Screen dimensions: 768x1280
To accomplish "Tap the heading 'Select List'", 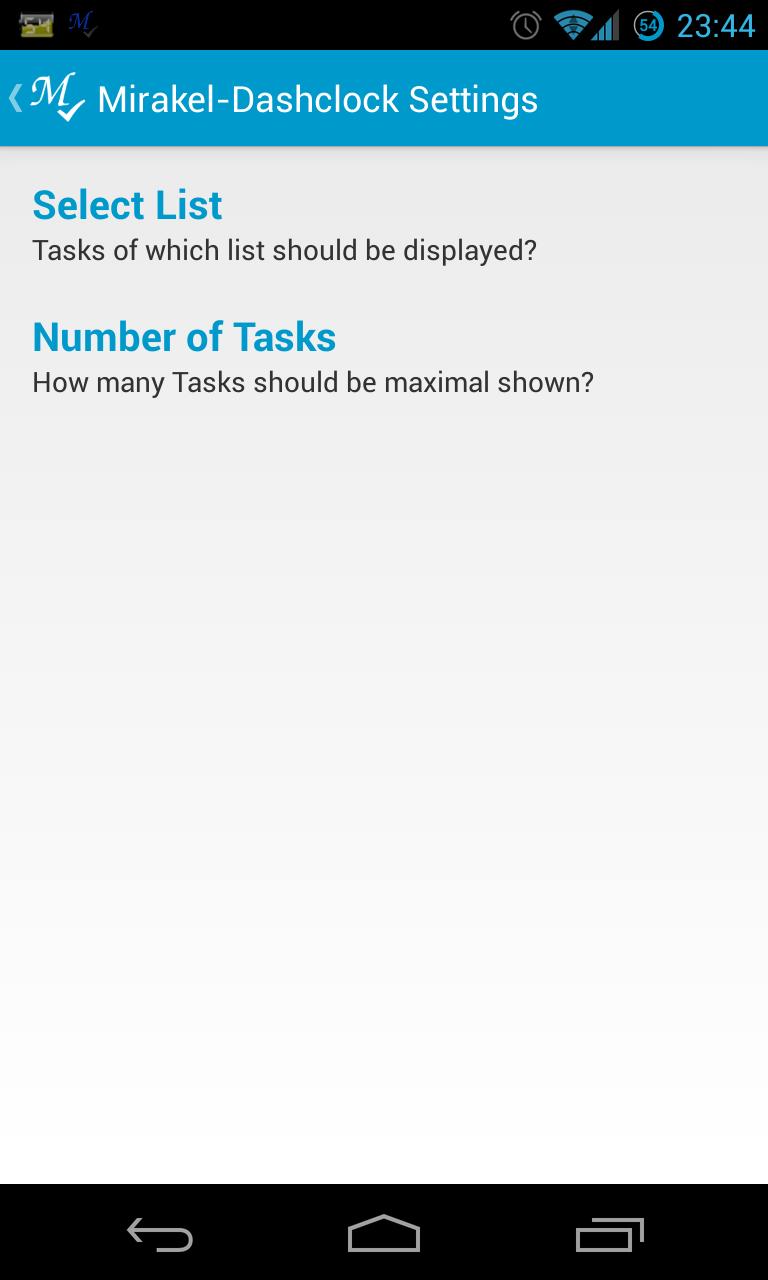I will pos(127,205).
